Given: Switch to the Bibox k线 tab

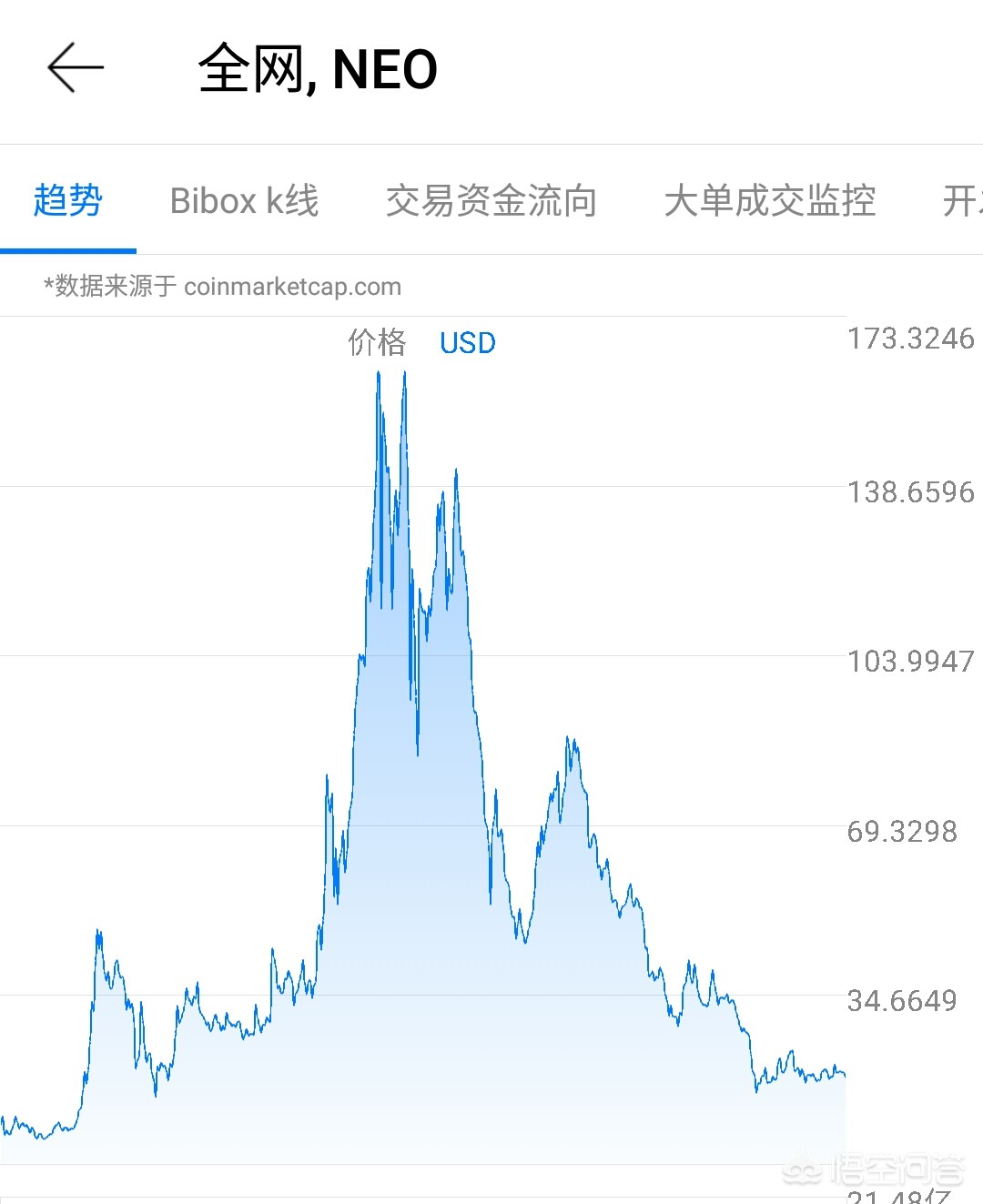Looking at the screenshot, I should (244, 201).
